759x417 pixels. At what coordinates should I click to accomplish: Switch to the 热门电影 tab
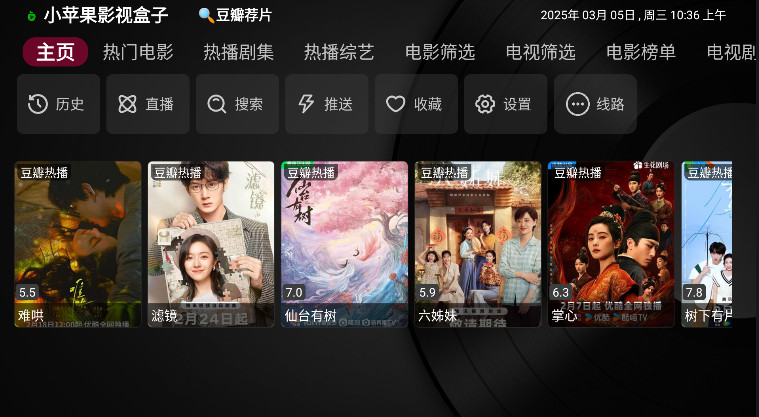tap(138, 53)
